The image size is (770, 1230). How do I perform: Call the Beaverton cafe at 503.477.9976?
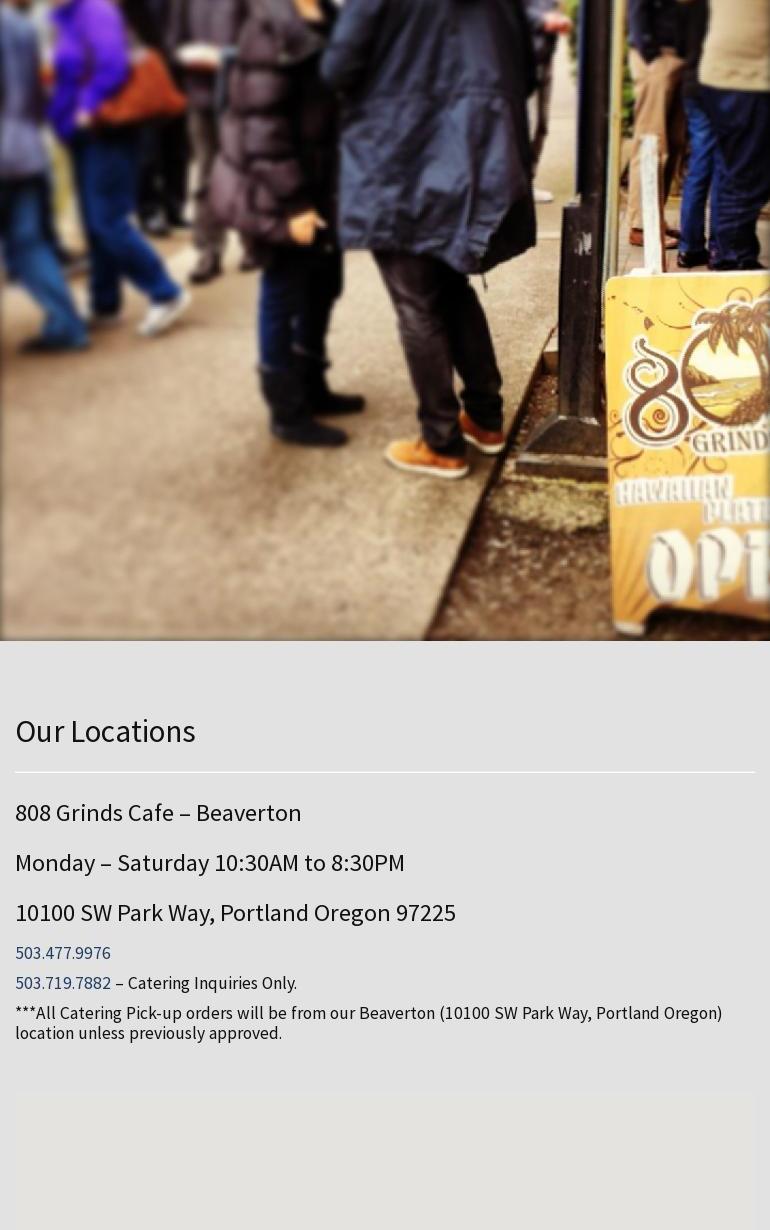(63, 953)
